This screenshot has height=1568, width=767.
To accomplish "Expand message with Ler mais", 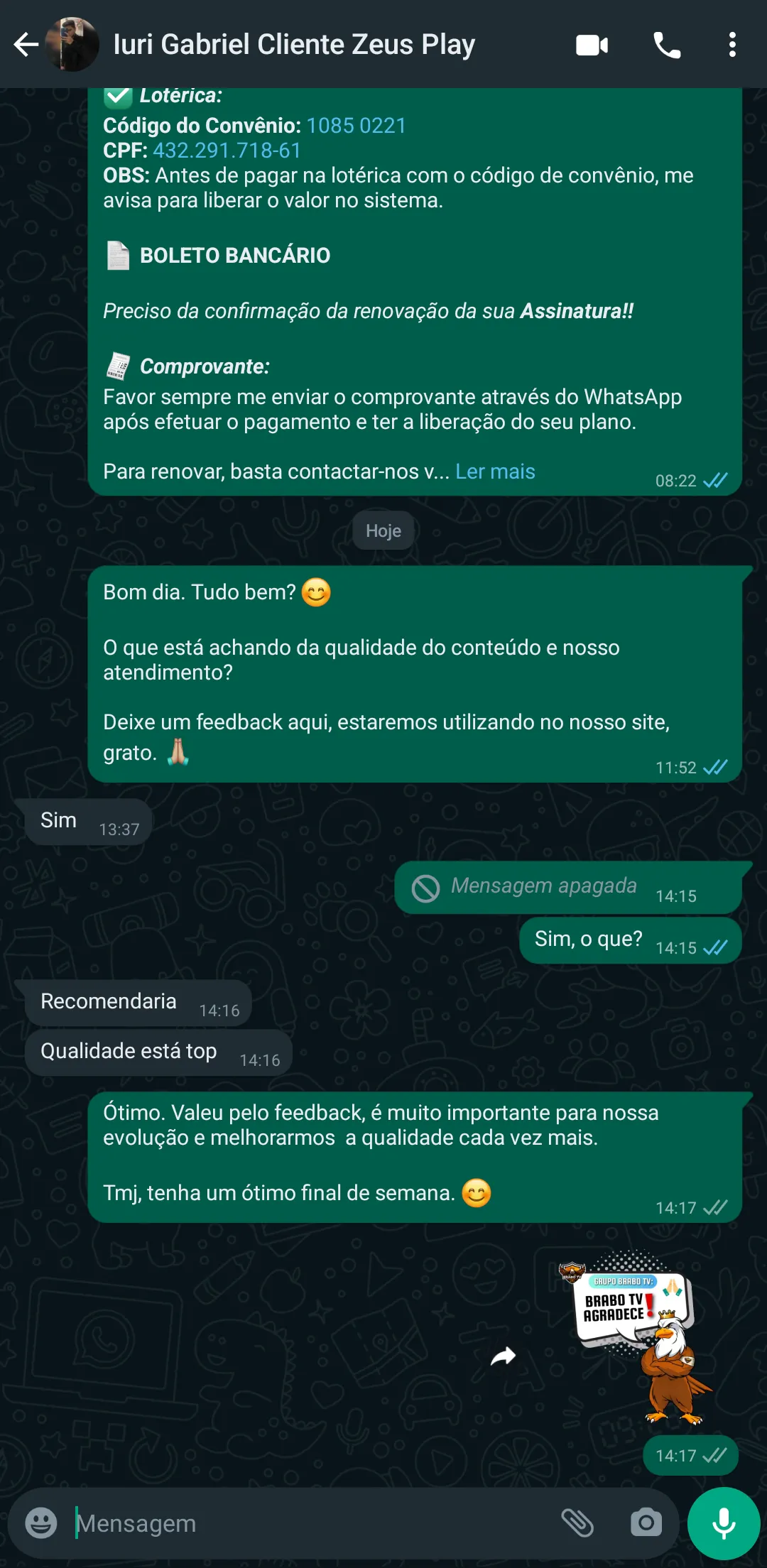I will coord(495,472).
